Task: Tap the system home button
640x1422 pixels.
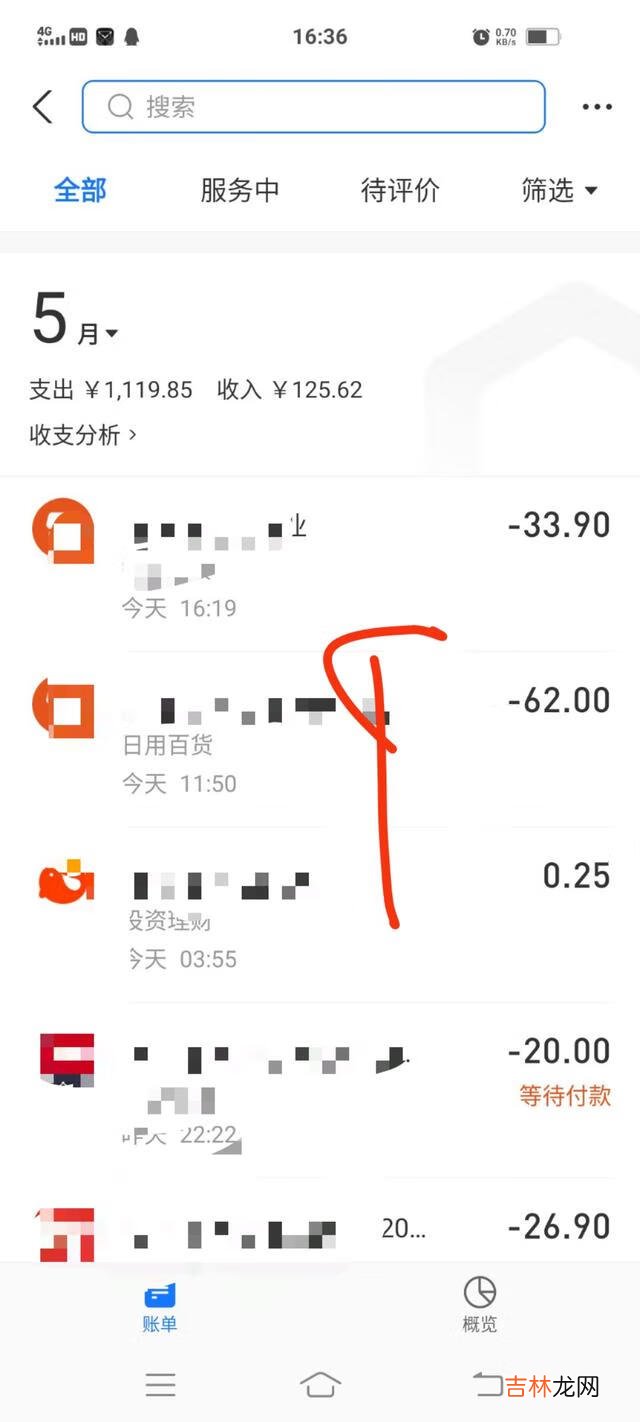Action: [320, 1385]
